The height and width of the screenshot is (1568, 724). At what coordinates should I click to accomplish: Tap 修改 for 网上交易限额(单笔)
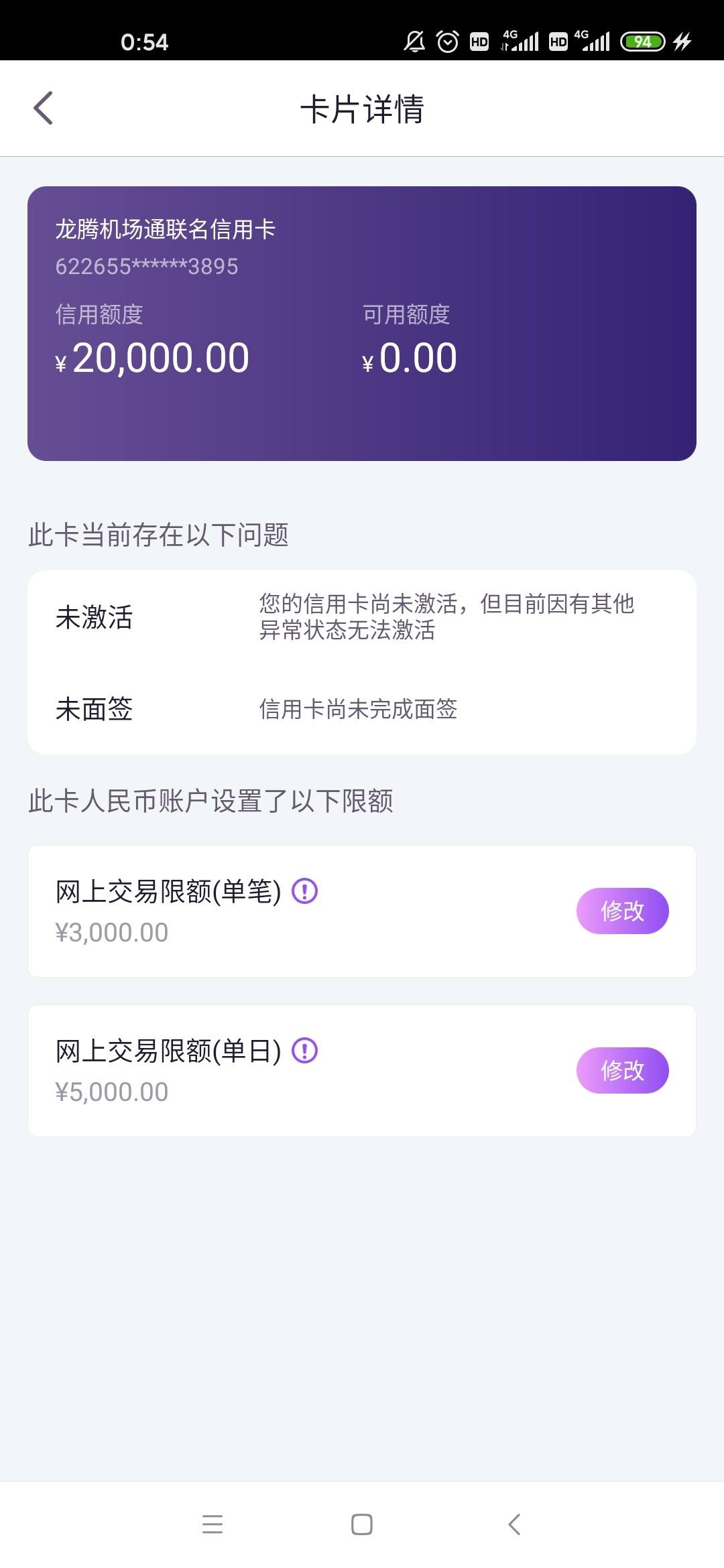point(622,911)
